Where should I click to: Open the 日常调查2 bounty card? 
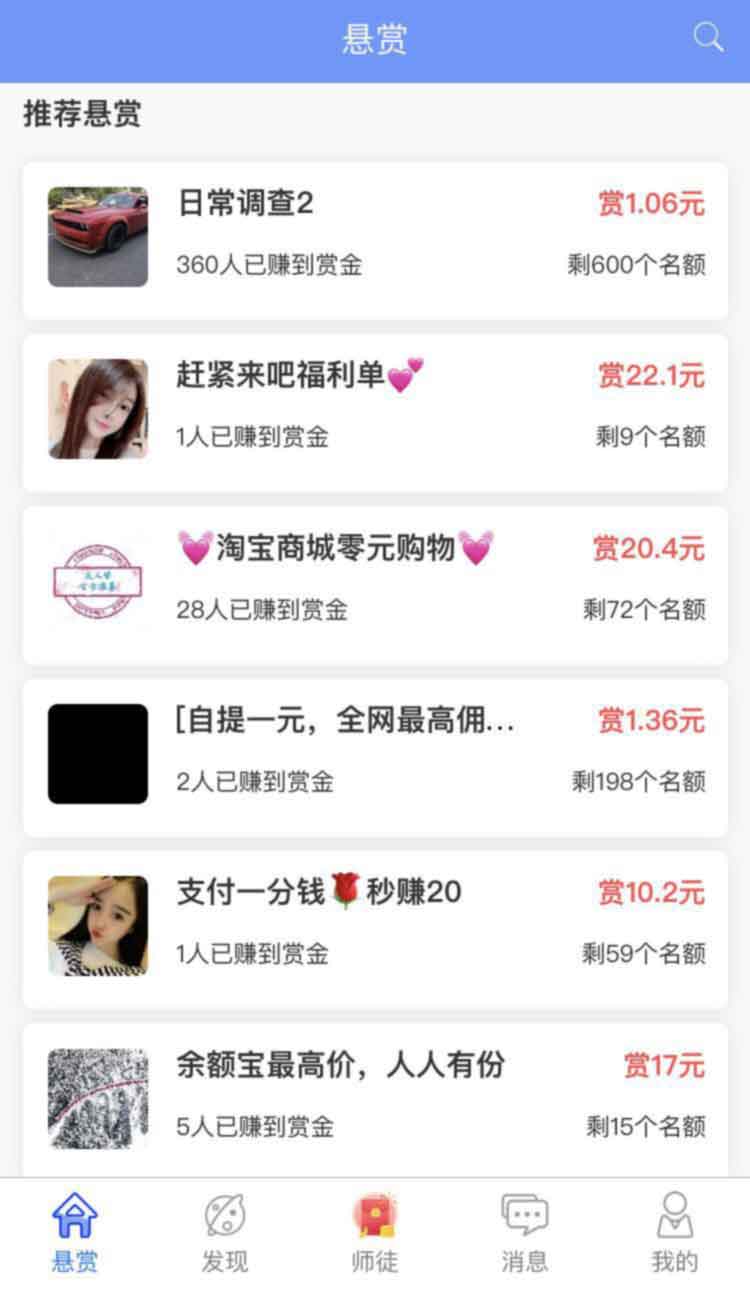pos(375,239)
